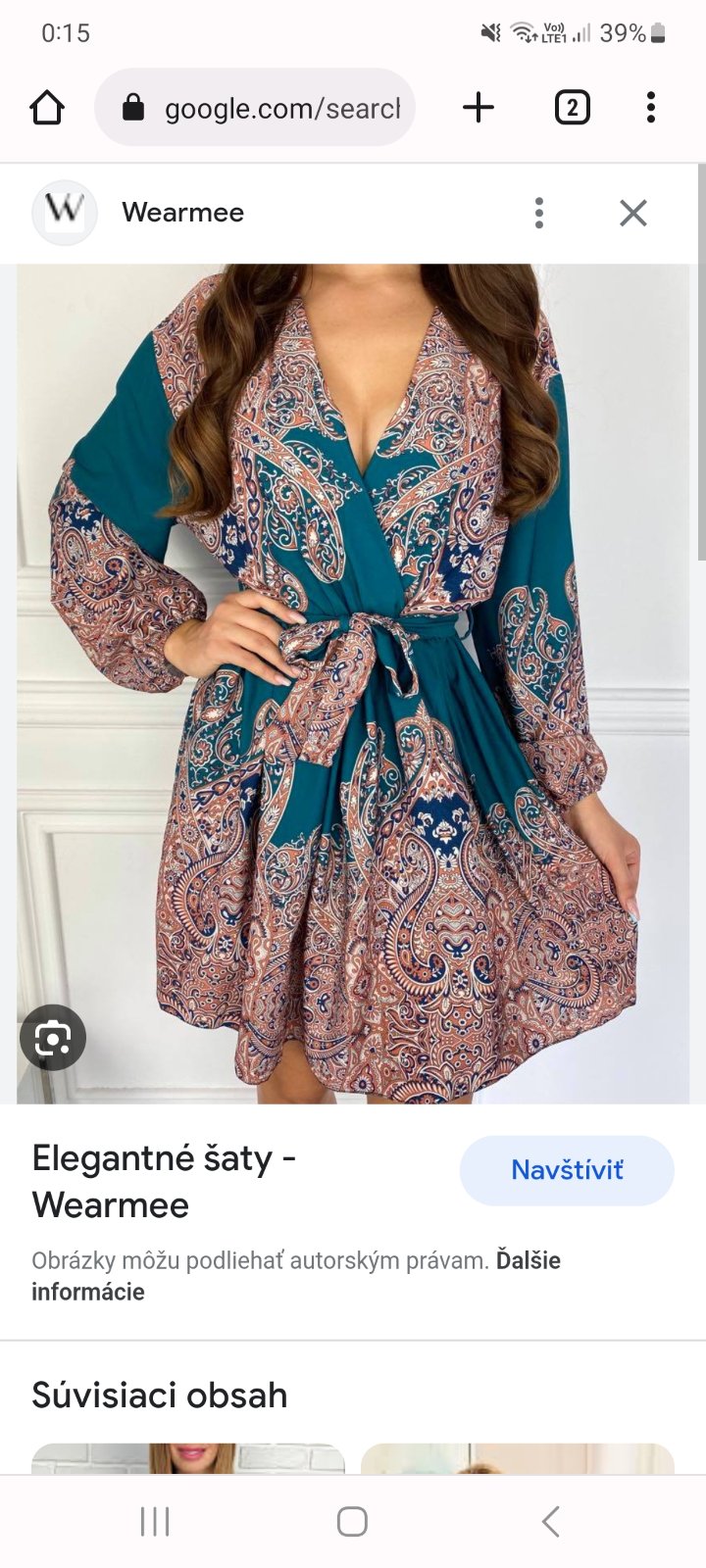
Task: Open the Elegantné šaty - Wearmee title
Action: (165, 1181)
